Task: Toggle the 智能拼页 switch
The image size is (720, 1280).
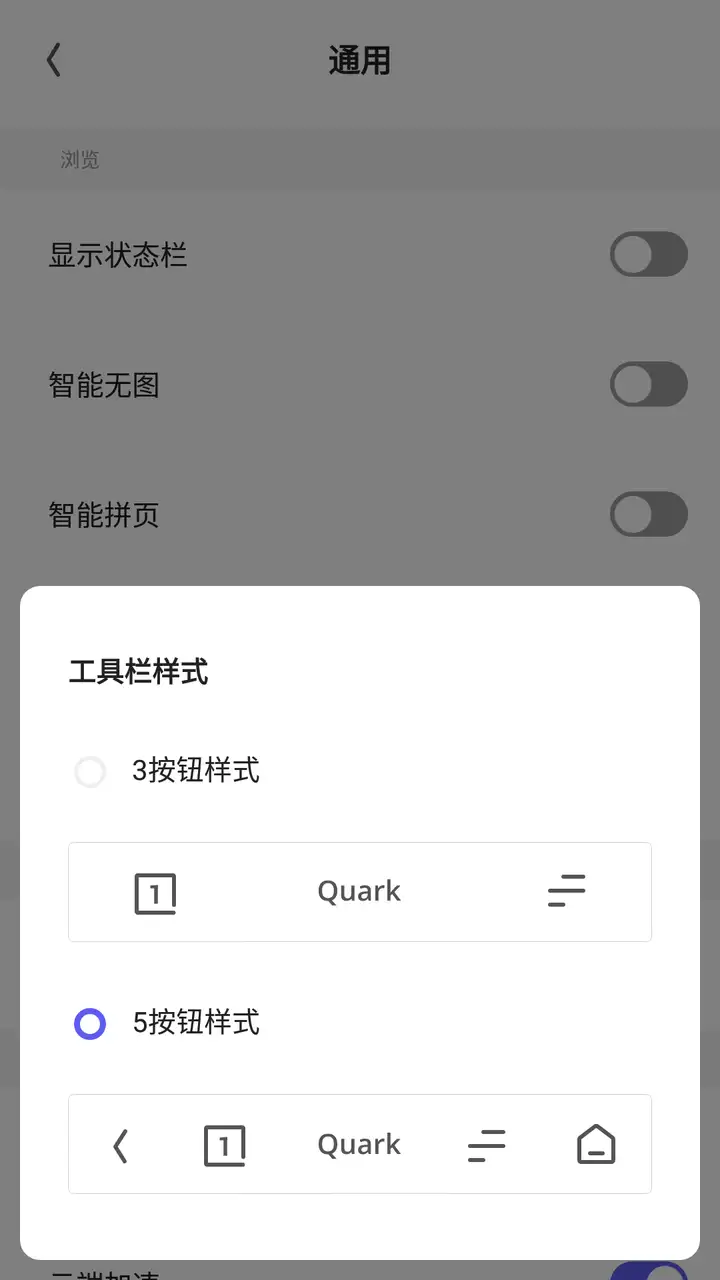Action: pos(649,515)
